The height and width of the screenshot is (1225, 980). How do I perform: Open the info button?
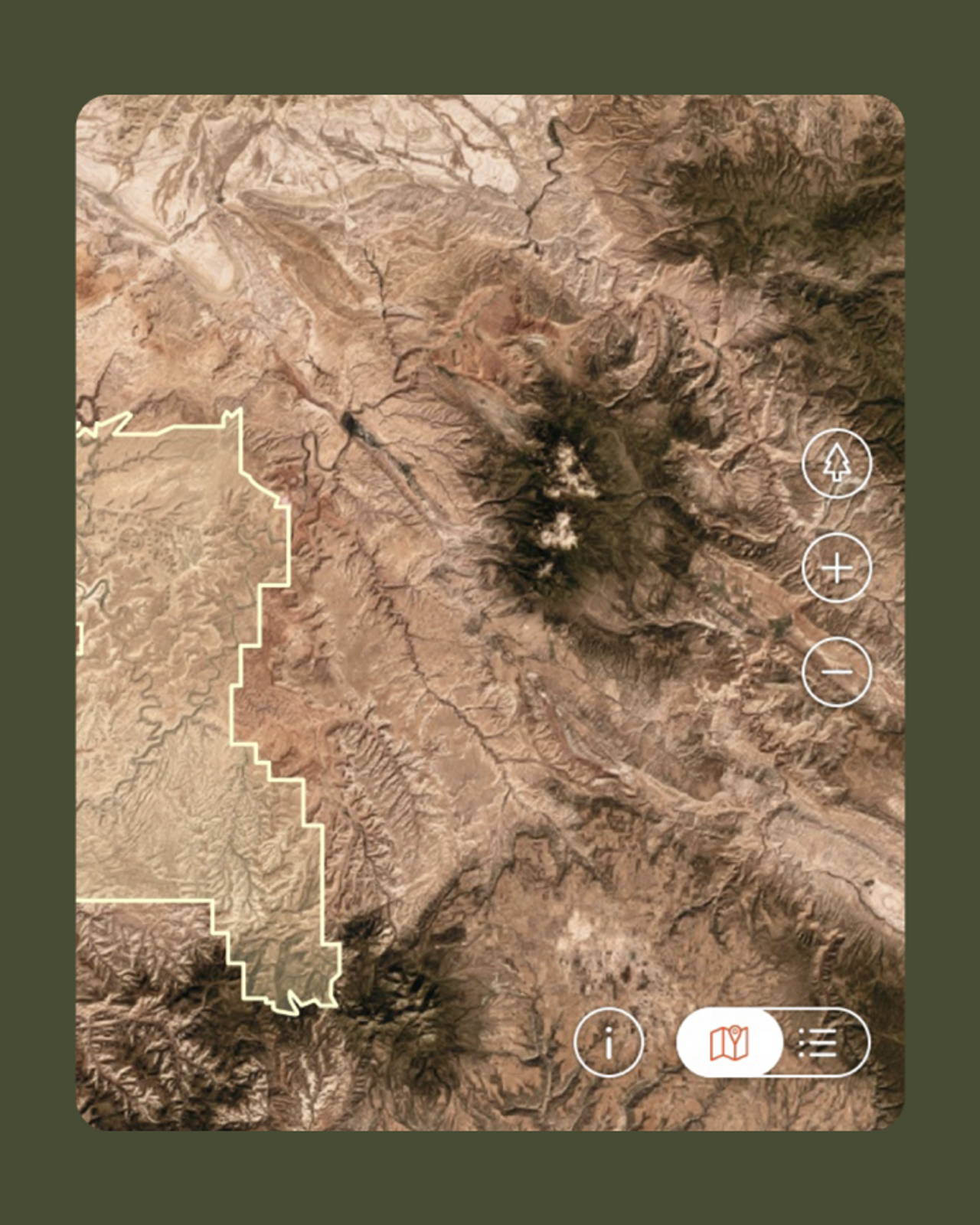609,1042
